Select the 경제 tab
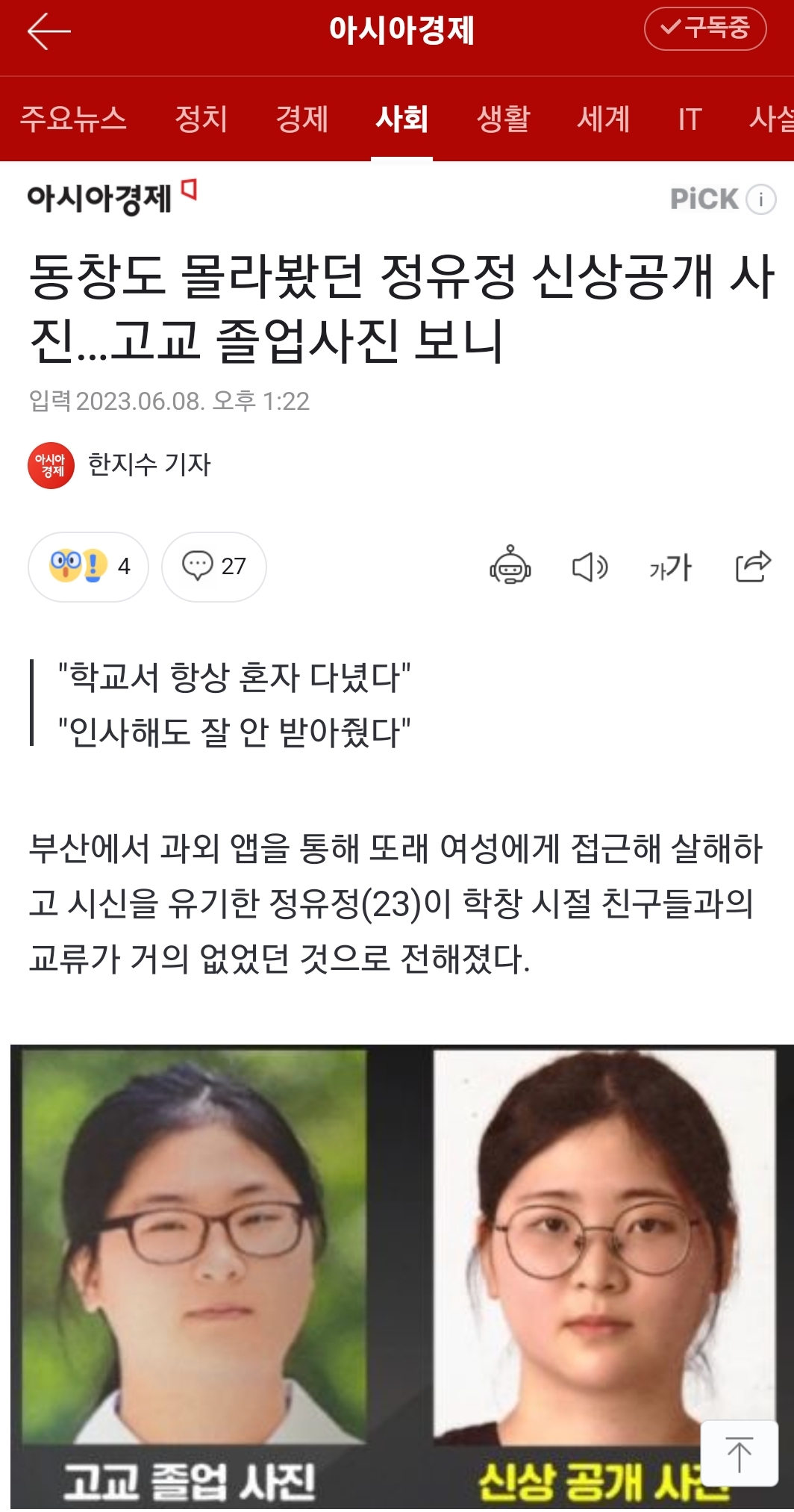794x1512 pixels. [x=301, y=119]
